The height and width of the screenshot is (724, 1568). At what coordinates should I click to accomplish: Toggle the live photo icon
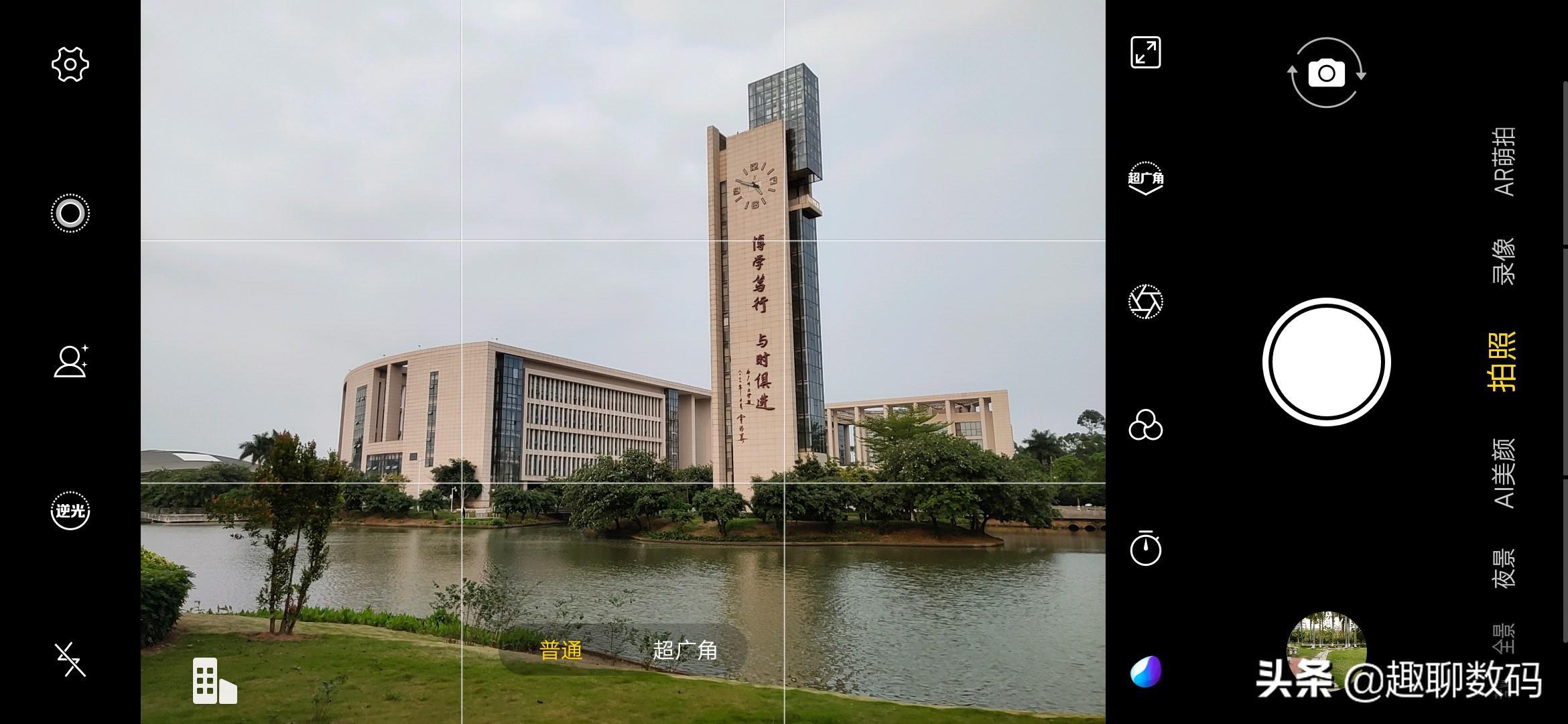pos(70,213)
